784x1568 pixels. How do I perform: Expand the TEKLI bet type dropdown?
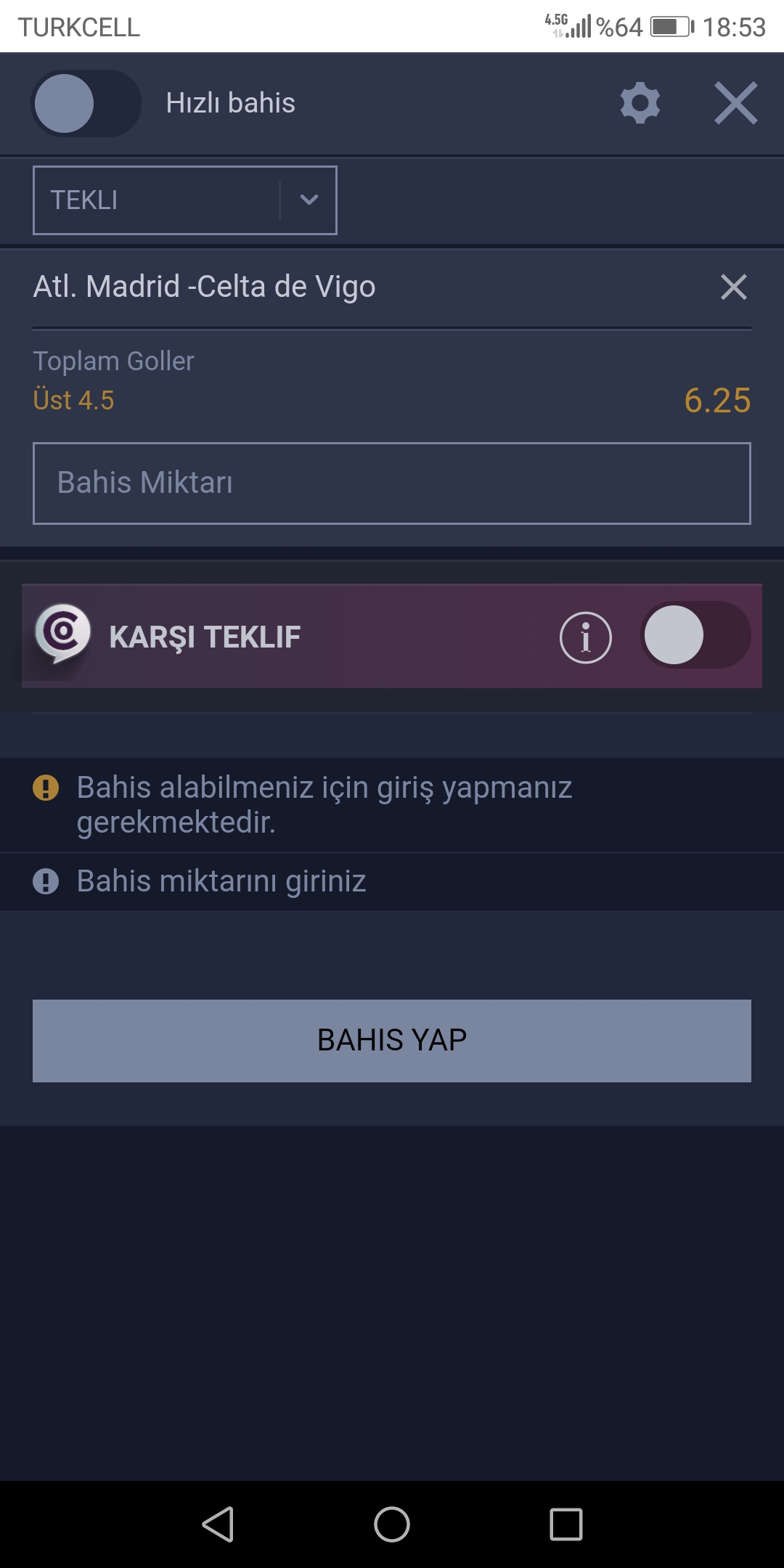tap(185, 200)
